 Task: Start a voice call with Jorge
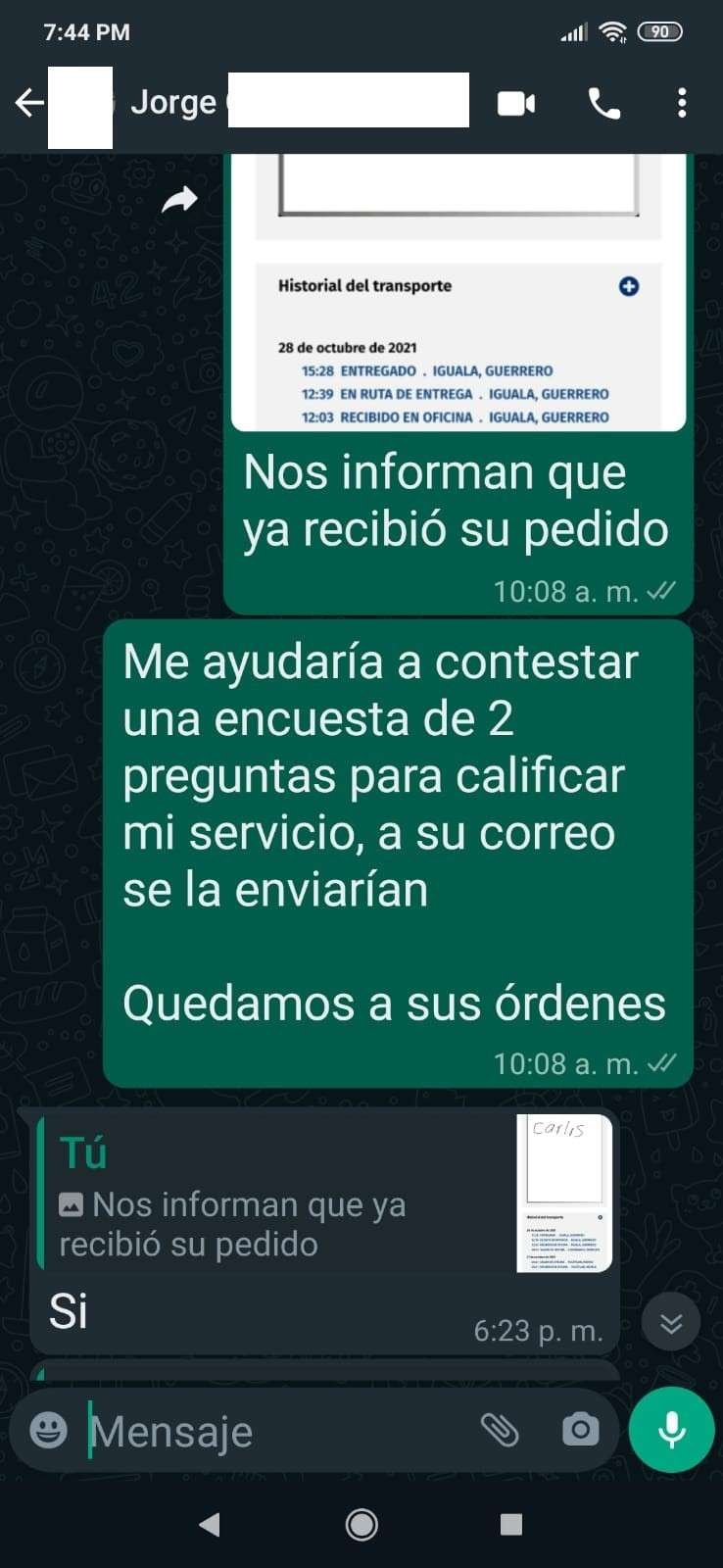tap(603, 102)
